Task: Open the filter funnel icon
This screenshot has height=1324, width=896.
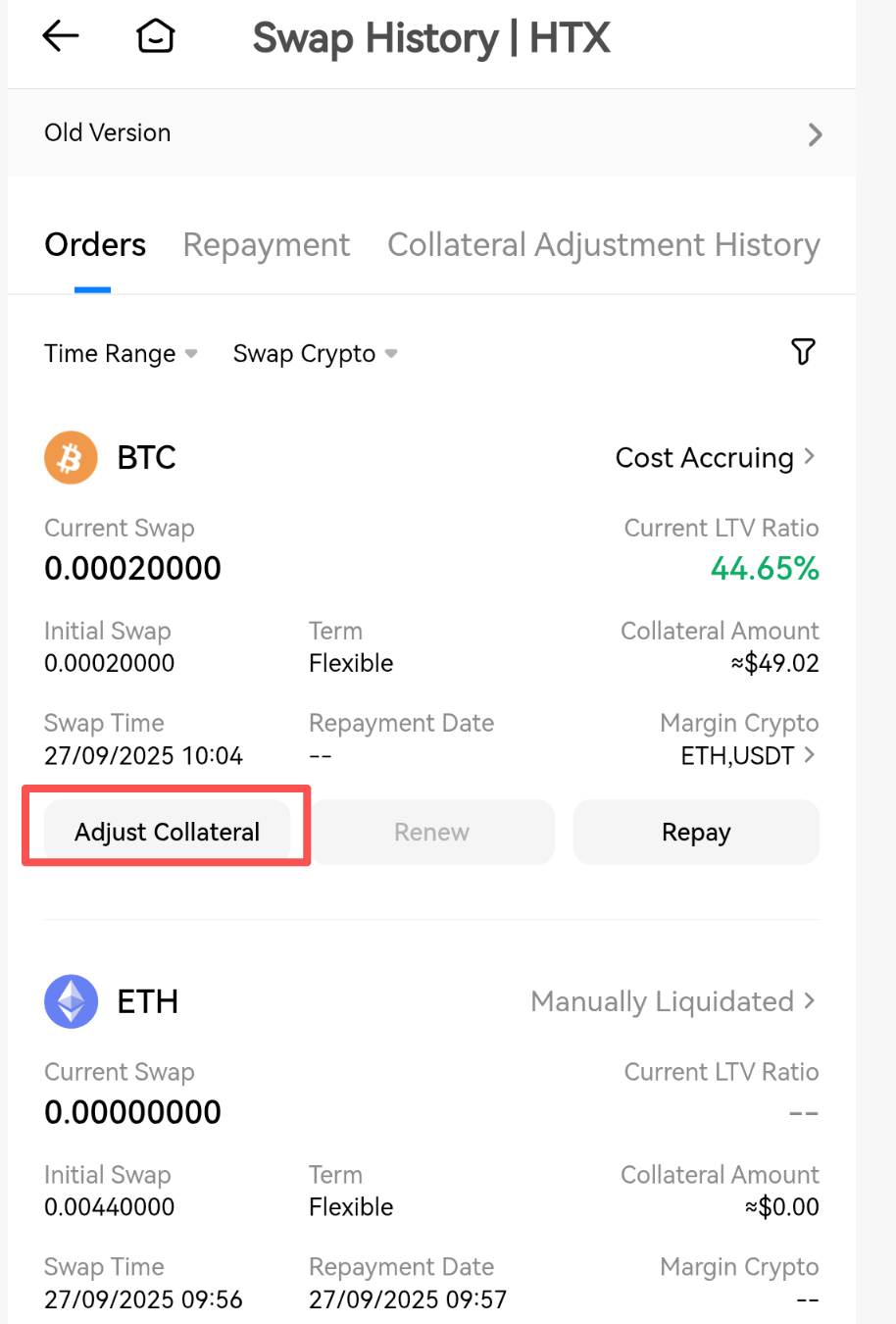Action: 803,351
